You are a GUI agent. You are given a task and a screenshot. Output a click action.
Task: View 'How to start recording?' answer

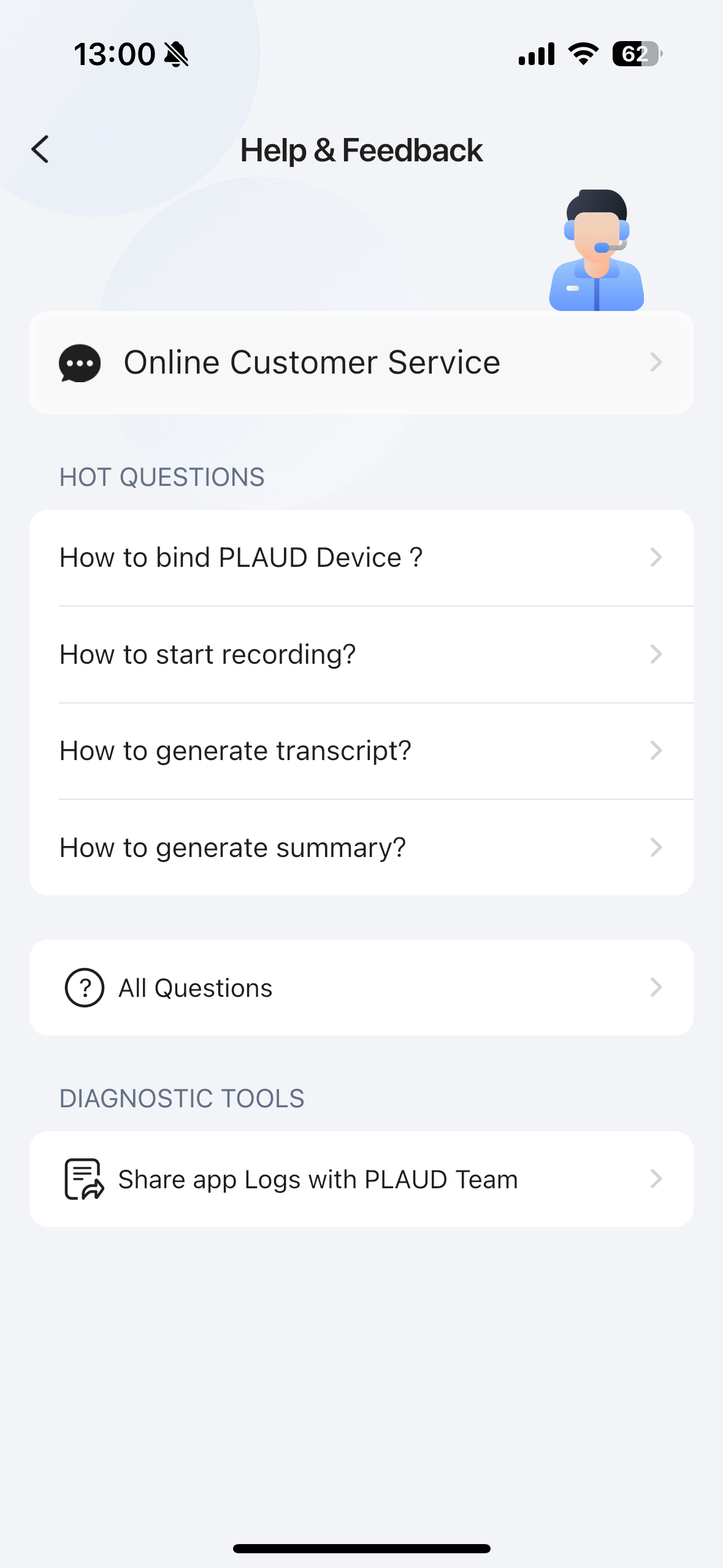[x=361, y=654]
